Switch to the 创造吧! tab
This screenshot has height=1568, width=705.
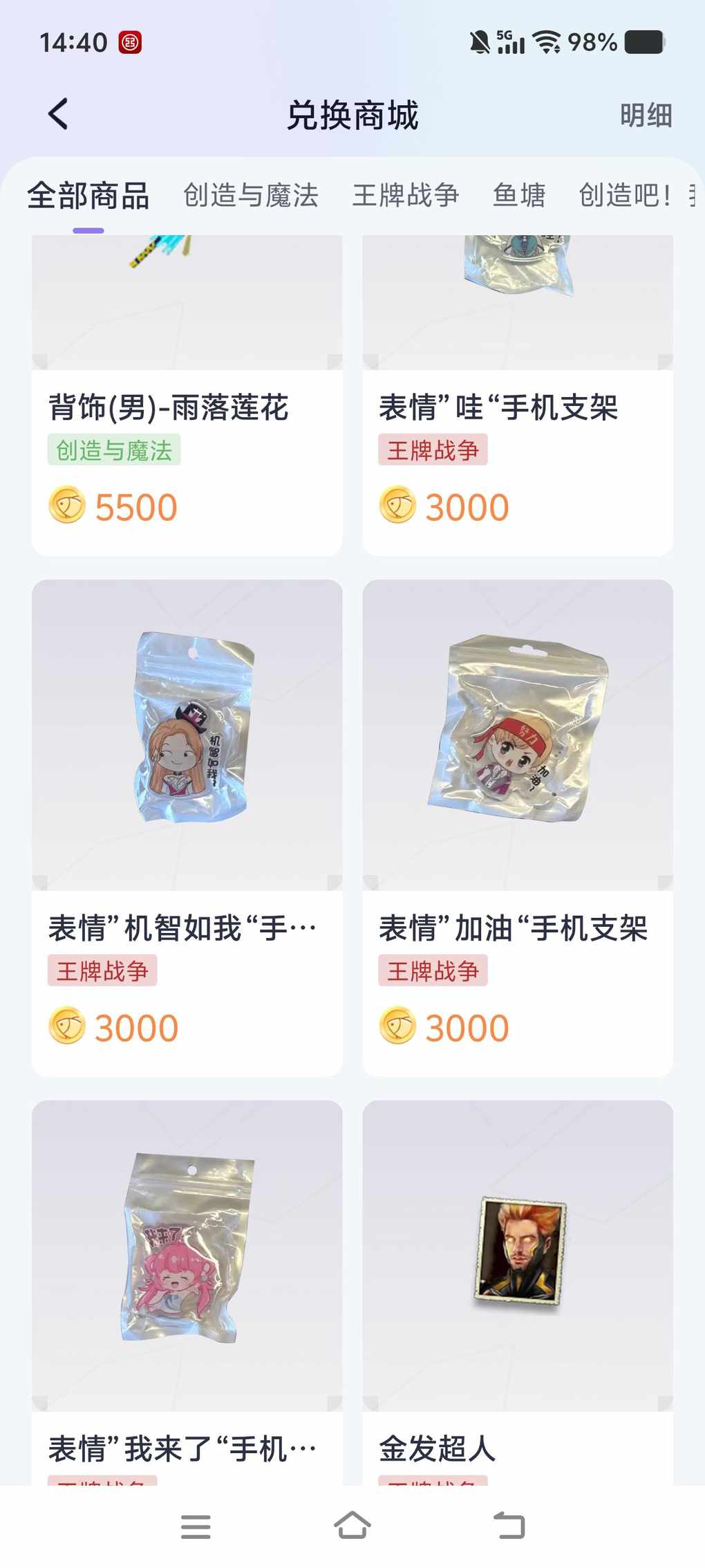[624, 196]
